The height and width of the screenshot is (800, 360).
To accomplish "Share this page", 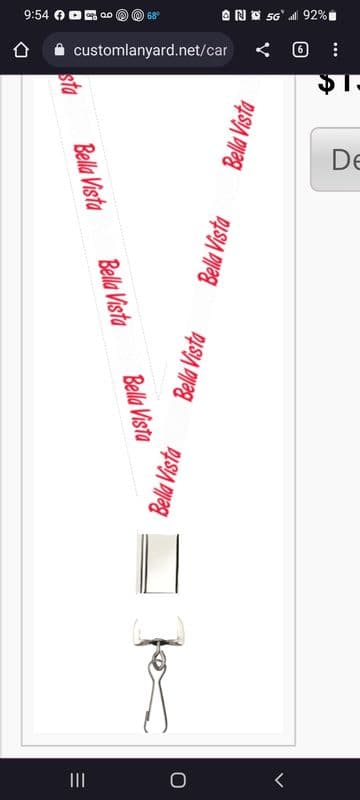I will click(263, 50).
